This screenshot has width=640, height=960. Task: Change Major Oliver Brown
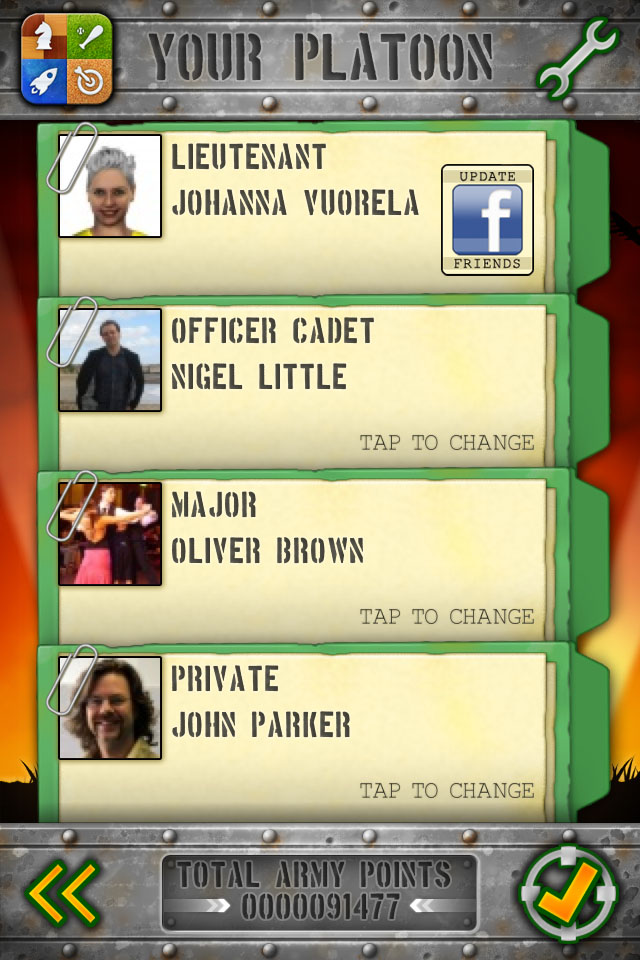[446, 616]
